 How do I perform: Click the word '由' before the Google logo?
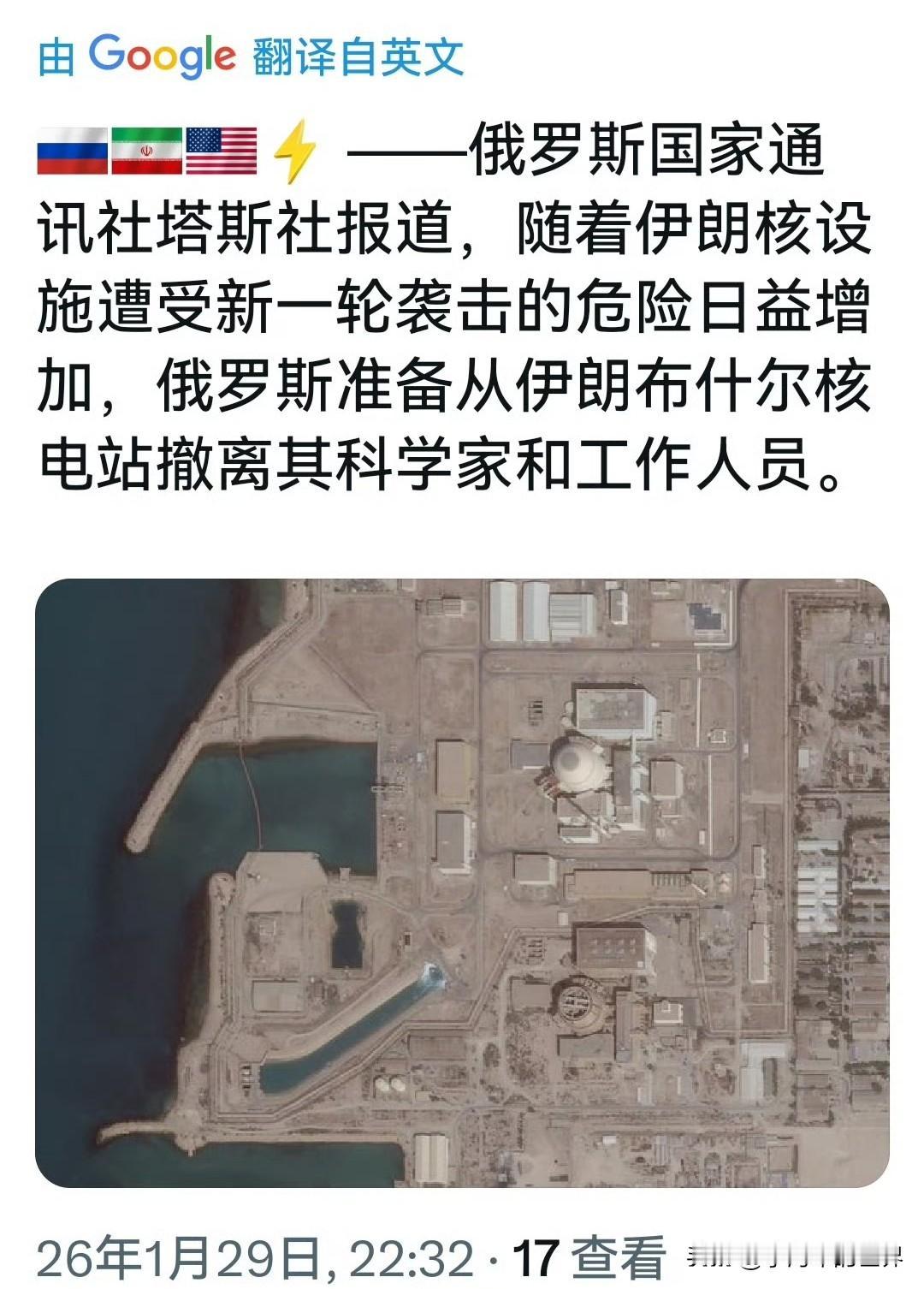[57, 53]
